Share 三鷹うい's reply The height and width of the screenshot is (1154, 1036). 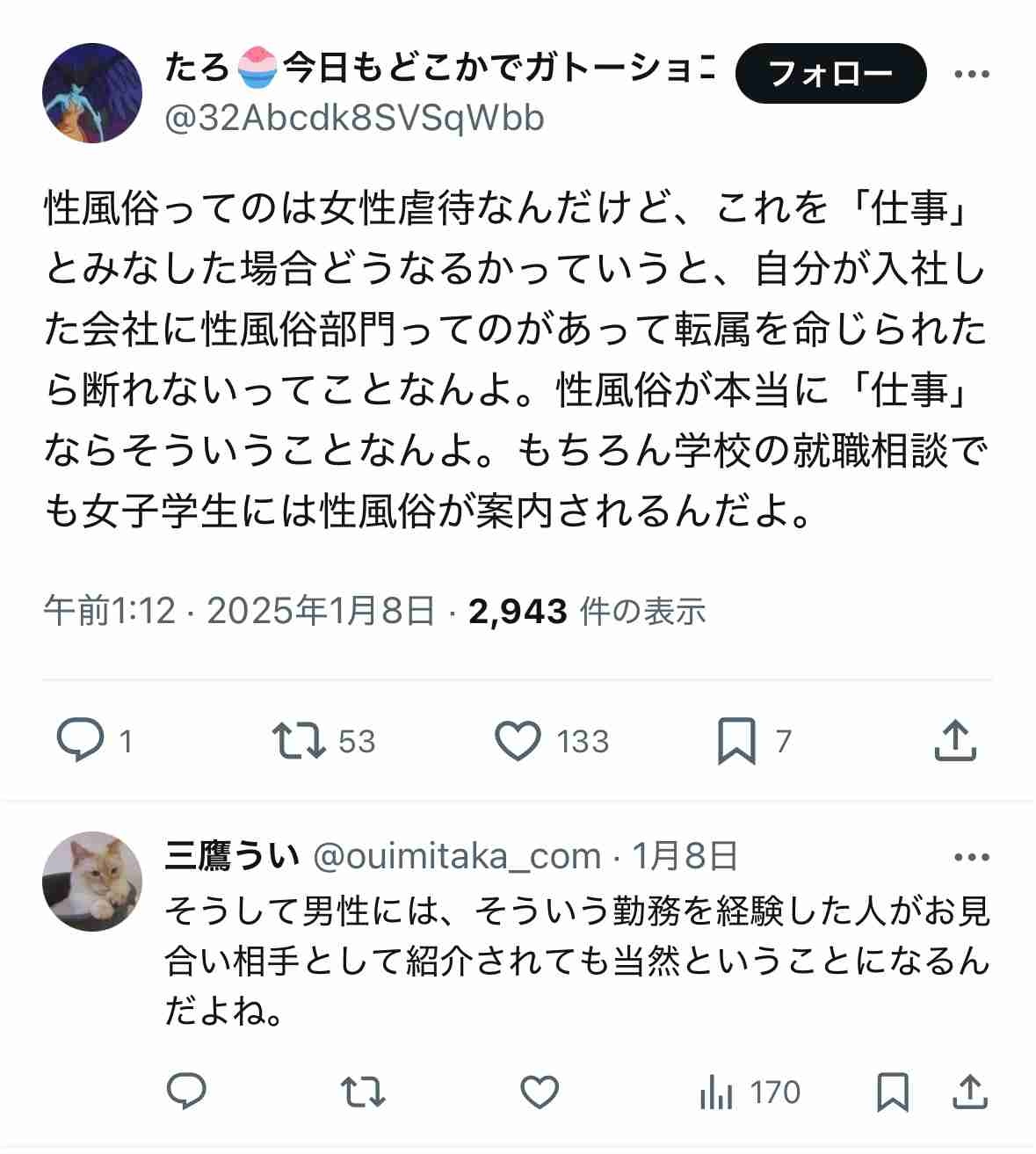pos(969,1092)
